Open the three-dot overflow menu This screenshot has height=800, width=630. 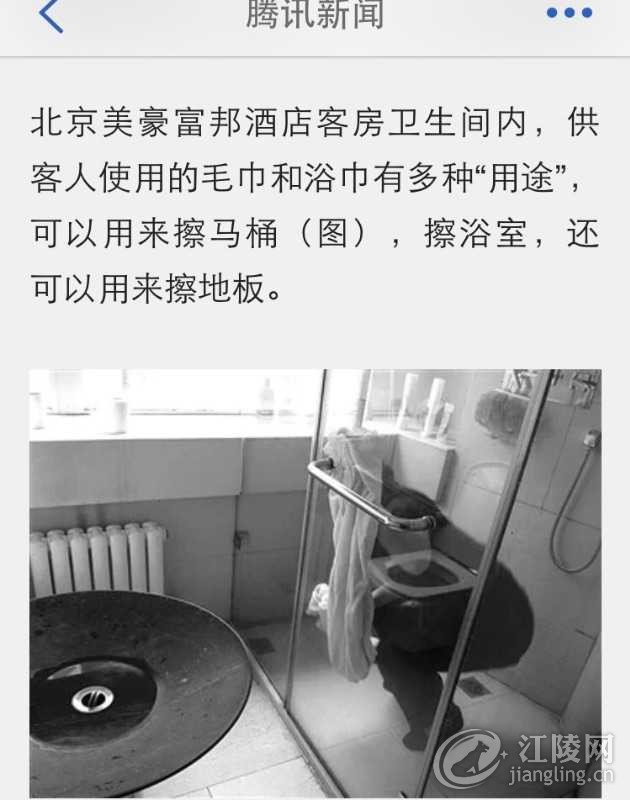pos(569,13)
